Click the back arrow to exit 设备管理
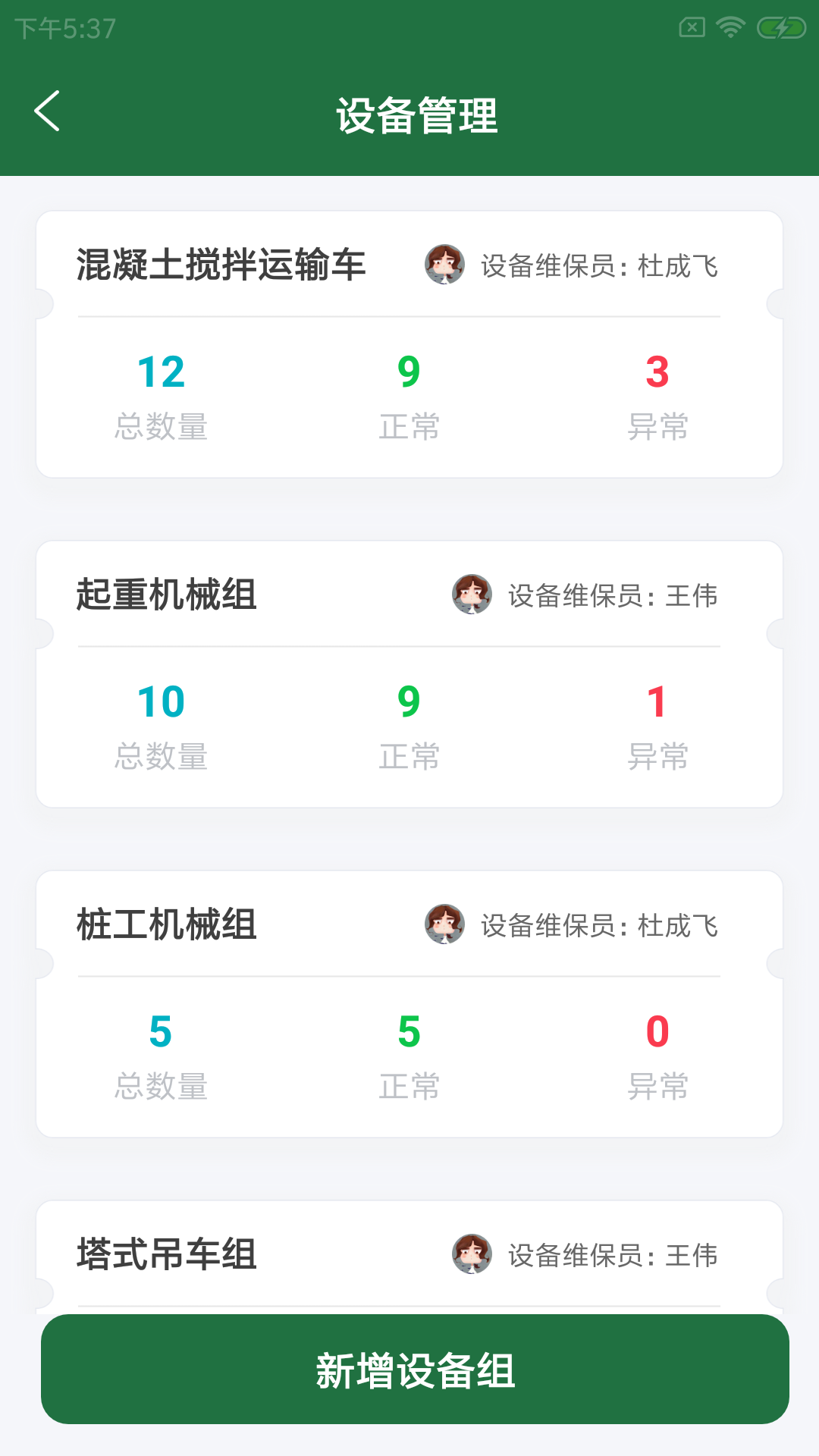This screenshot has width=819, height=1456. click(x=47, y=111)
